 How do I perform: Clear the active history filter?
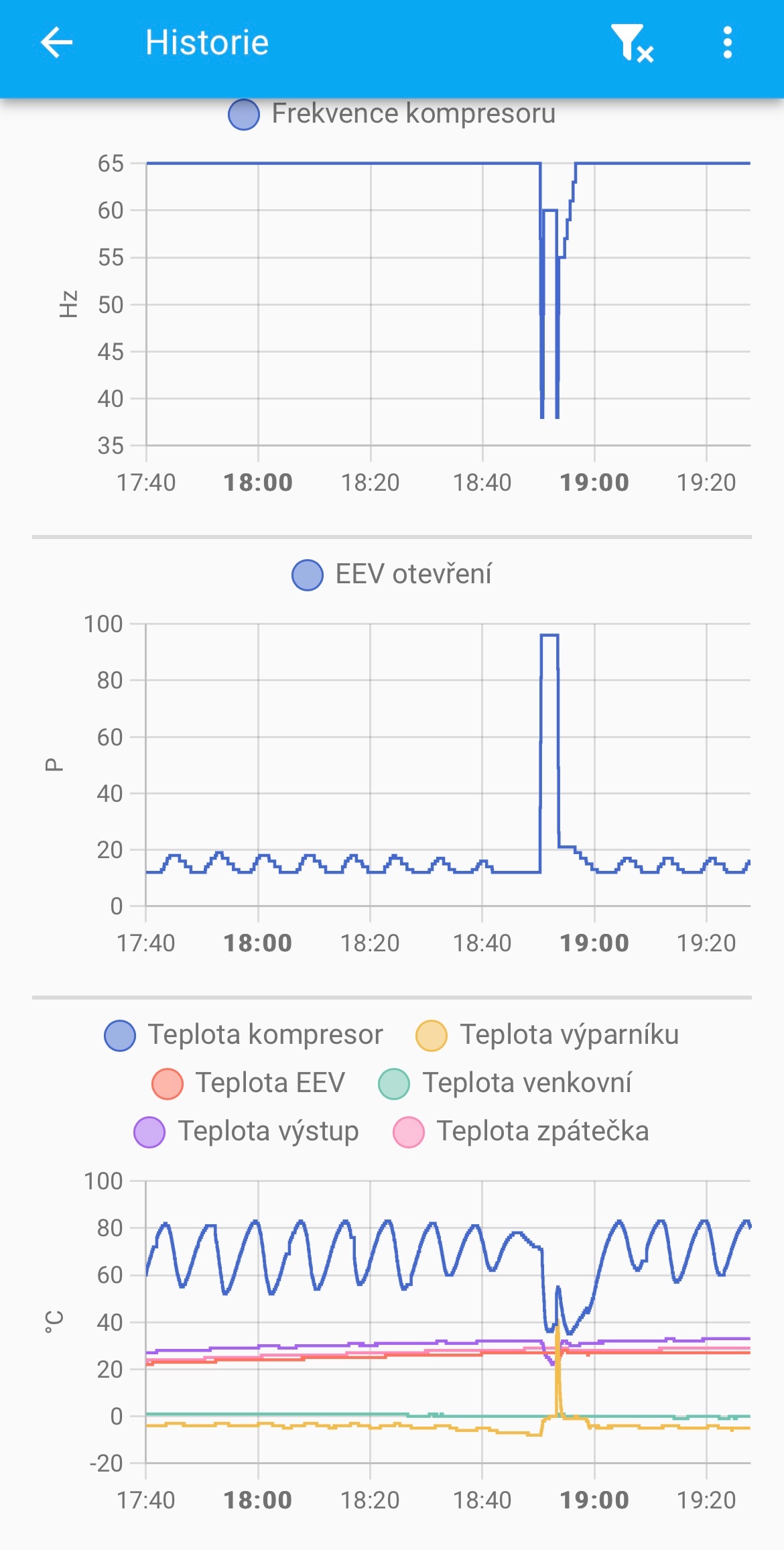(x=631, y=43)
